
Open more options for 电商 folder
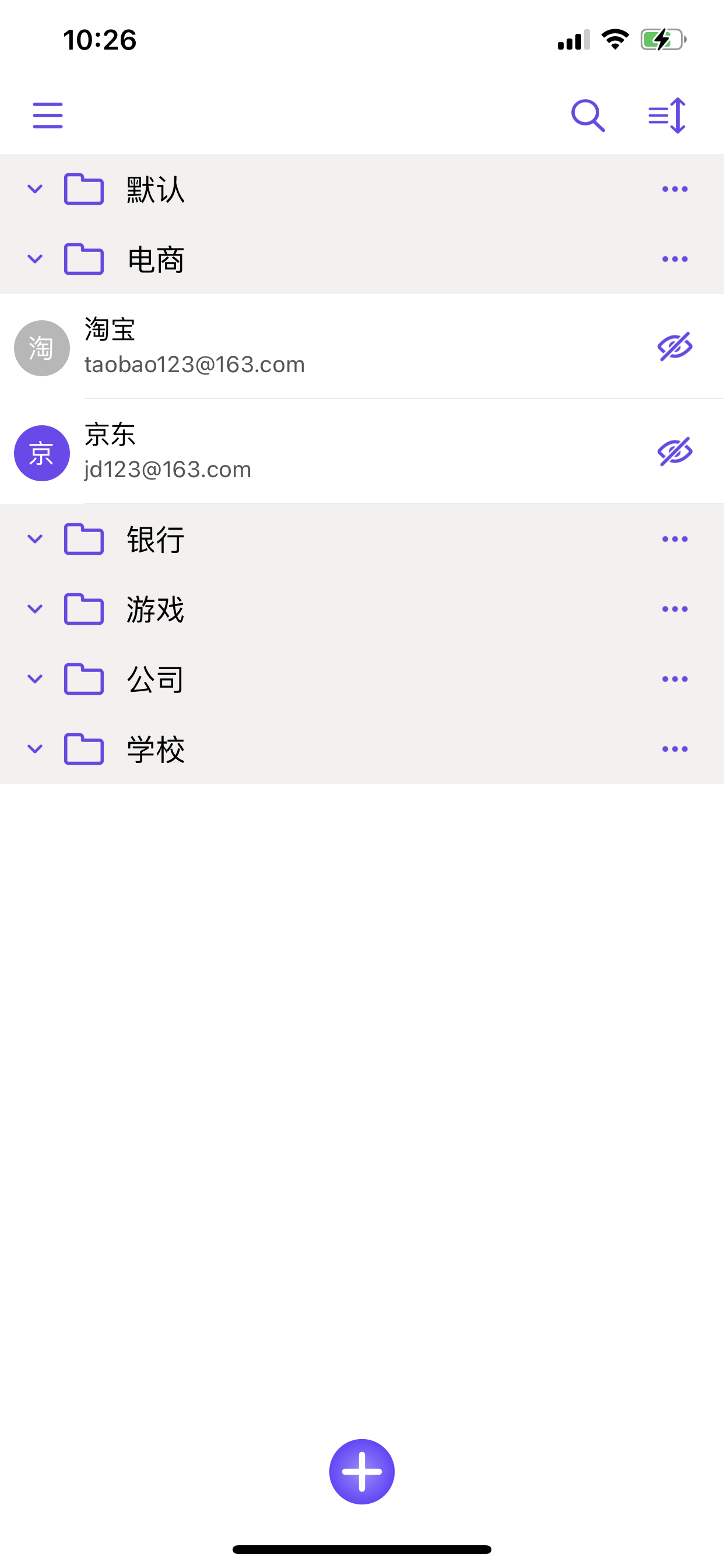pyautogui.click(x=674, y=260)
